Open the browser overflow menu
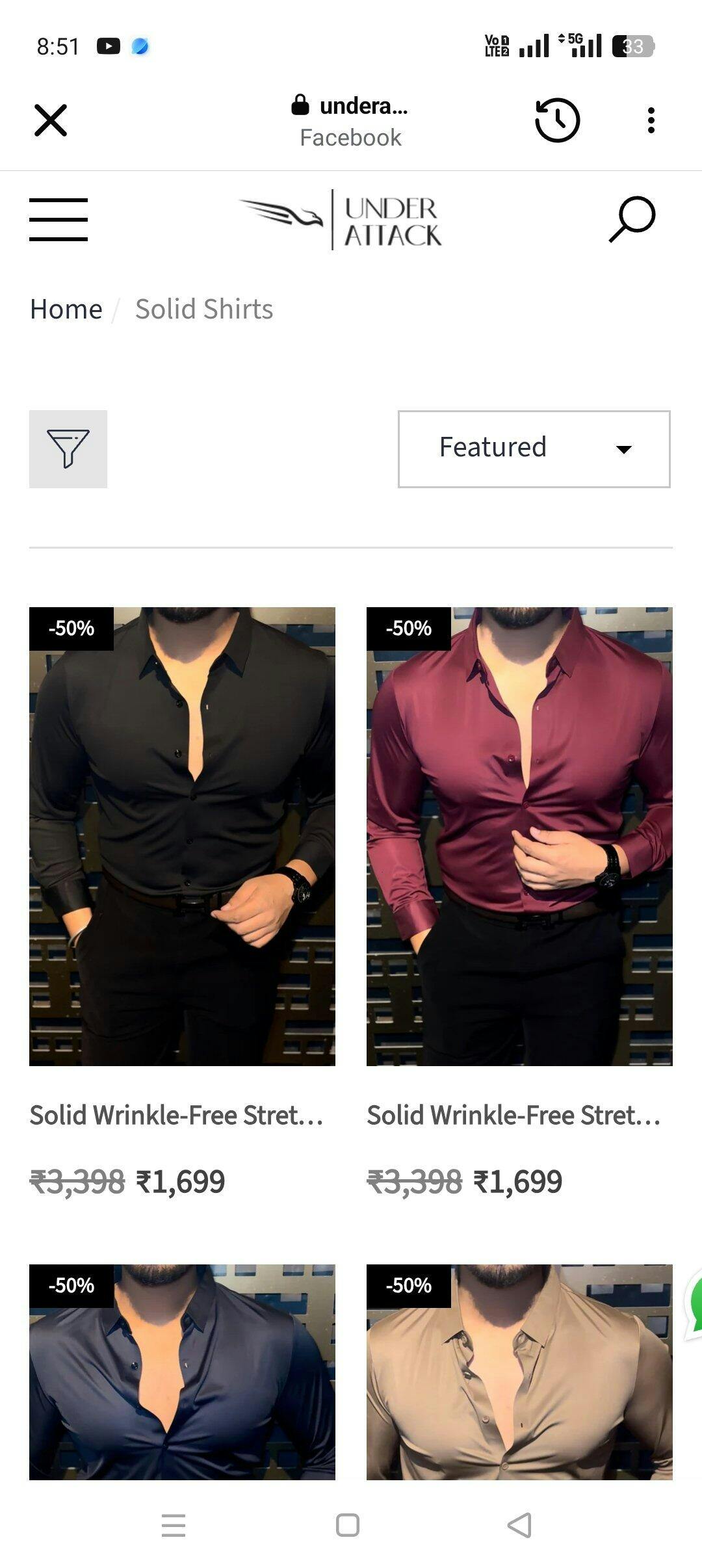This screenshot has width=702, height=1568. coord(651,121)
